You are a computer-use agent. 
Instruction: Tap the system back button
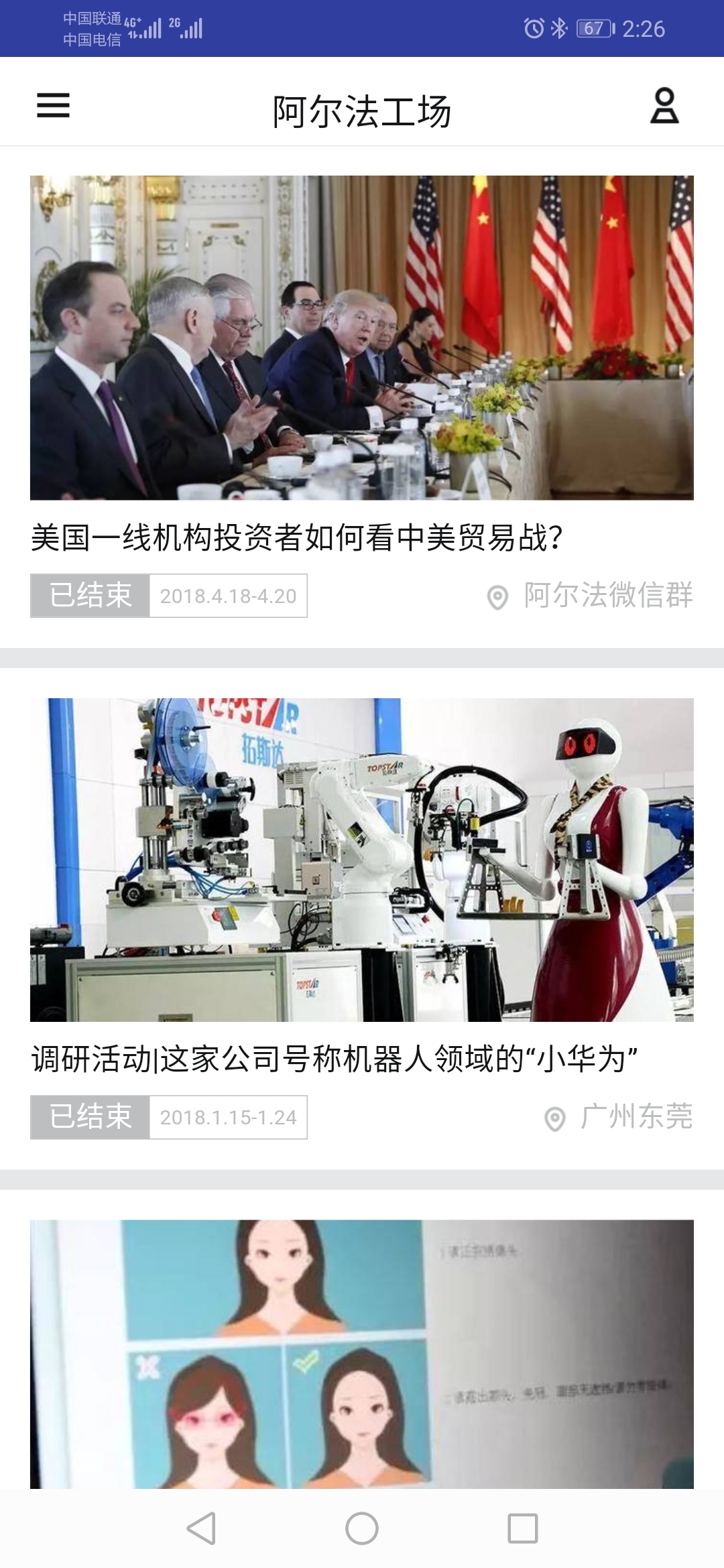[200, 1528]
